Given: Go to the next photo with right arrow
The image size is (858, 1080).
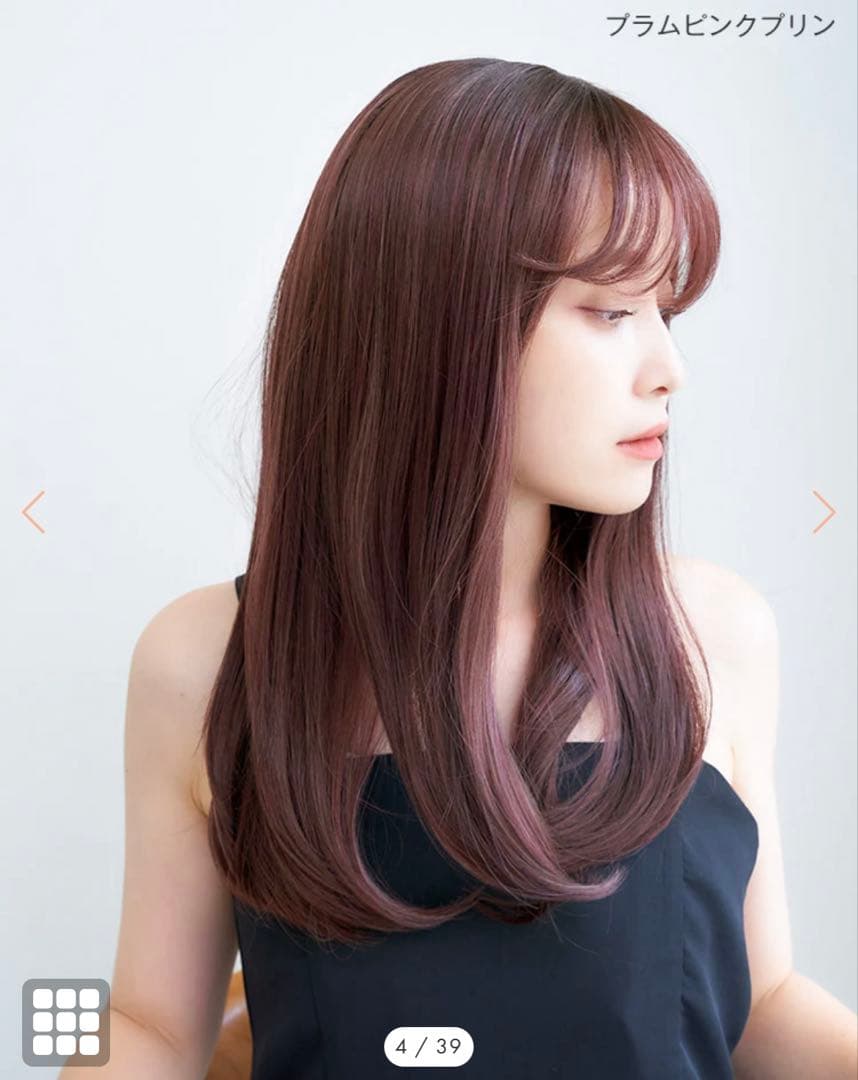Looking at the screenshot, I should [x=823, y=512].
